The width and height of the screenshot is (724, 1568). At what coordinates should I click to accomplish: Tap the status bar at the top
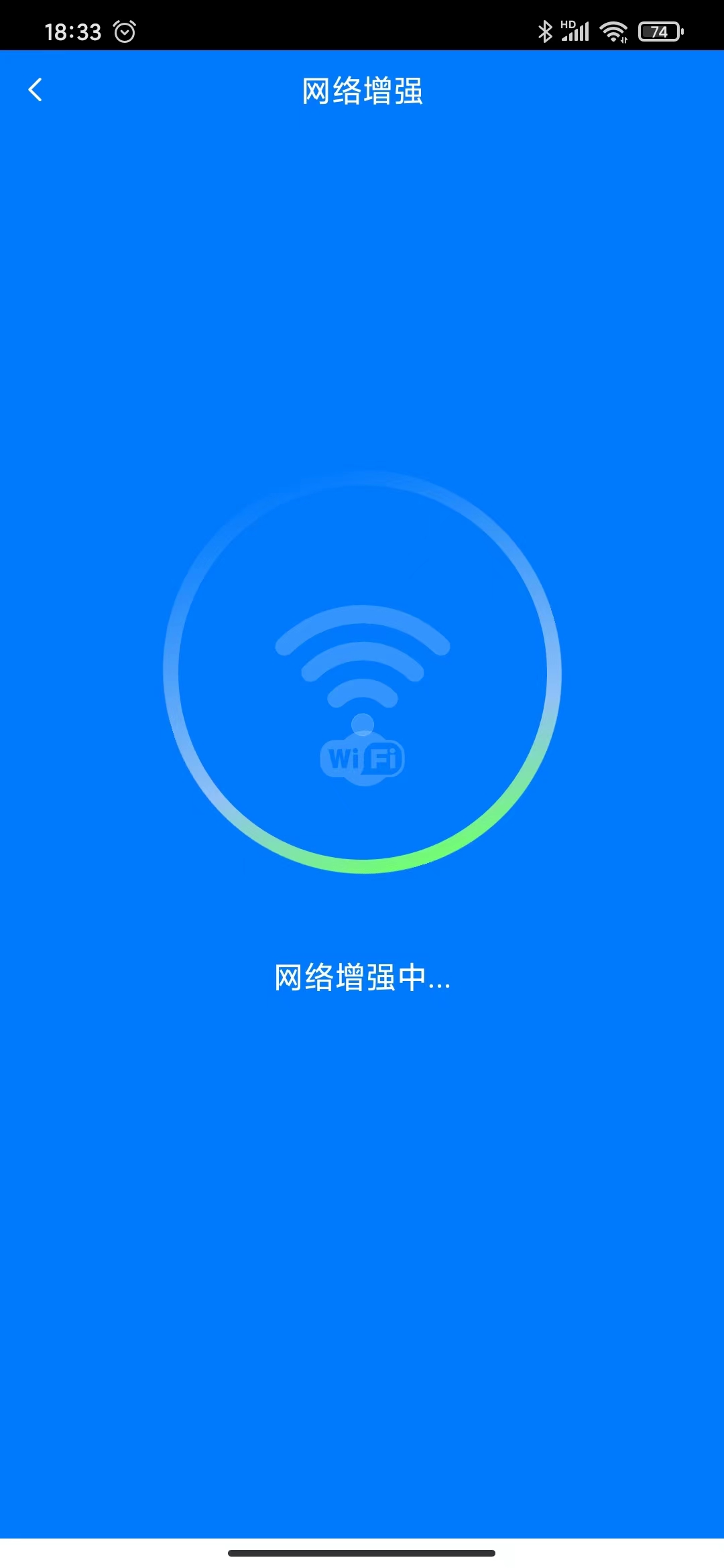(362, 30)
